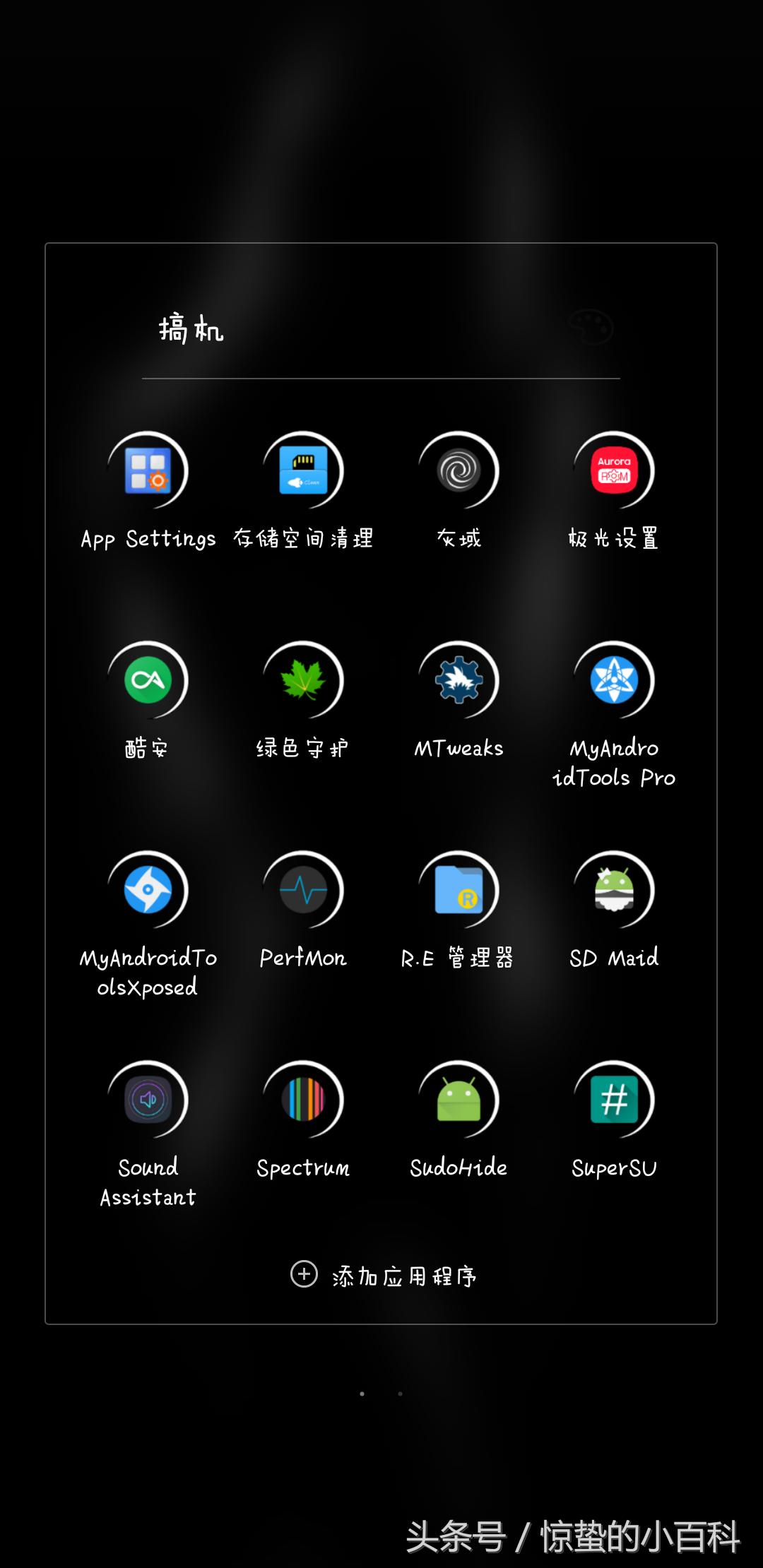Open MyAndroidTools Pro
This screenshot has height=1568, width=763.
613,682
